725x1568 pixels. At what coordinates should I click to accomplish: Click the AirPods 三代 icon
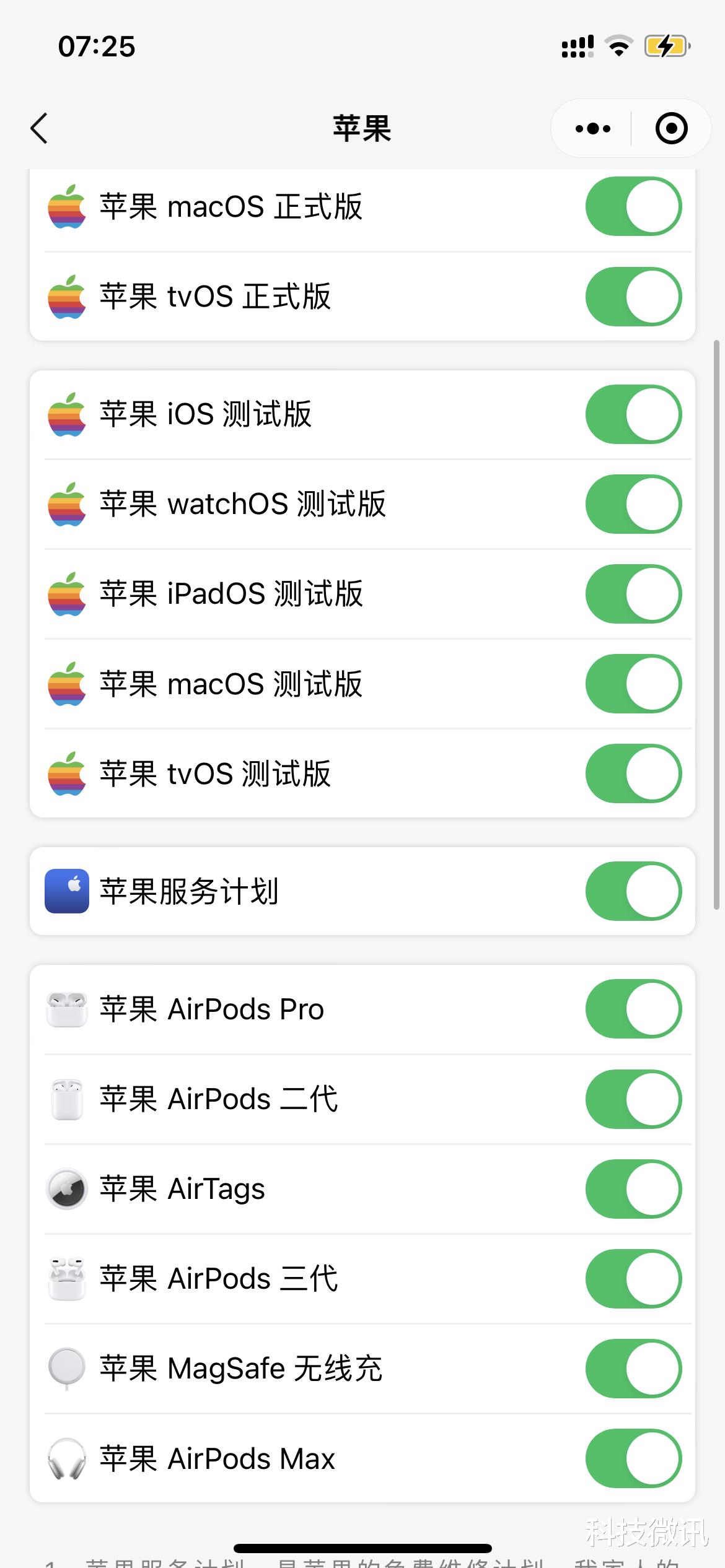(67, 1278)
